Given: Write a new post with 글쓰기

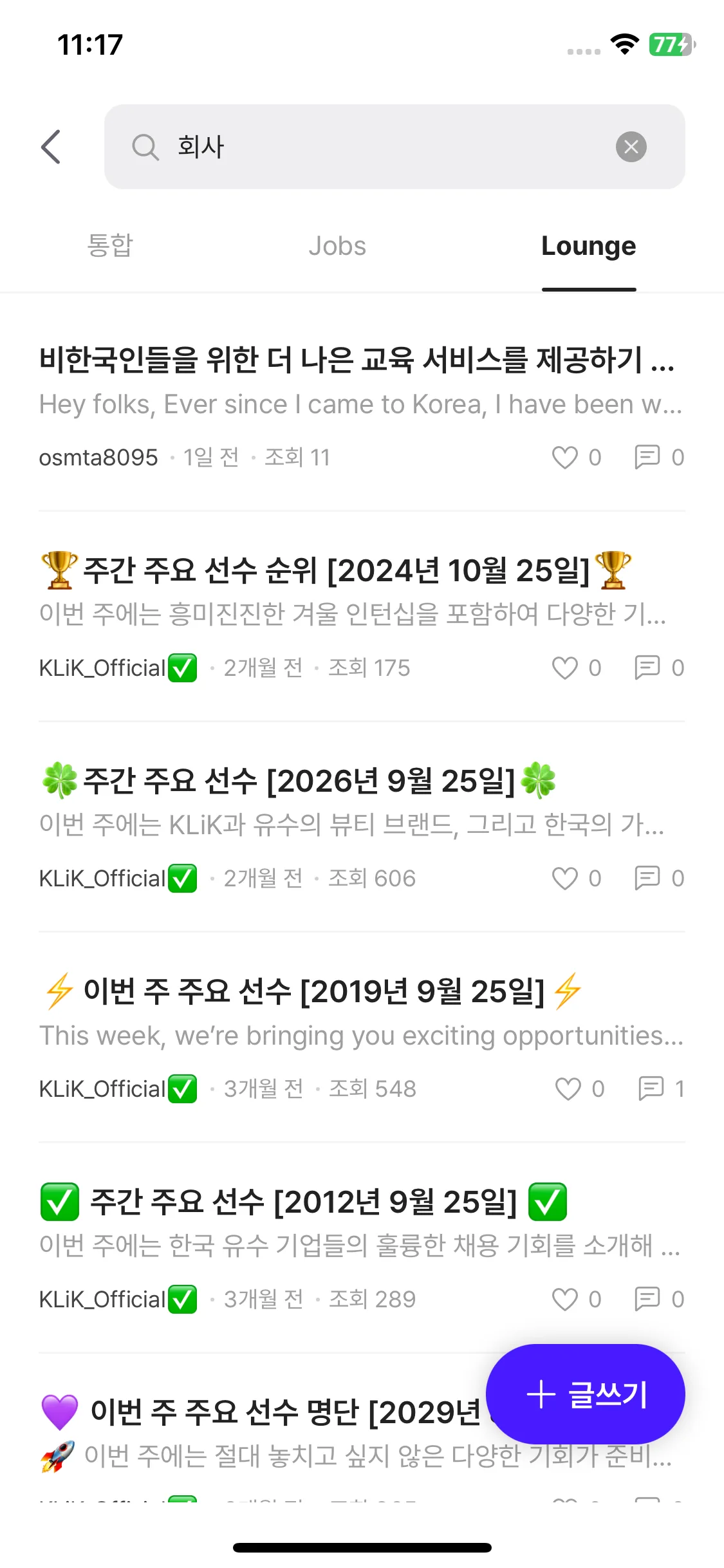Looking at the screenshot, I should (585, 1394).
